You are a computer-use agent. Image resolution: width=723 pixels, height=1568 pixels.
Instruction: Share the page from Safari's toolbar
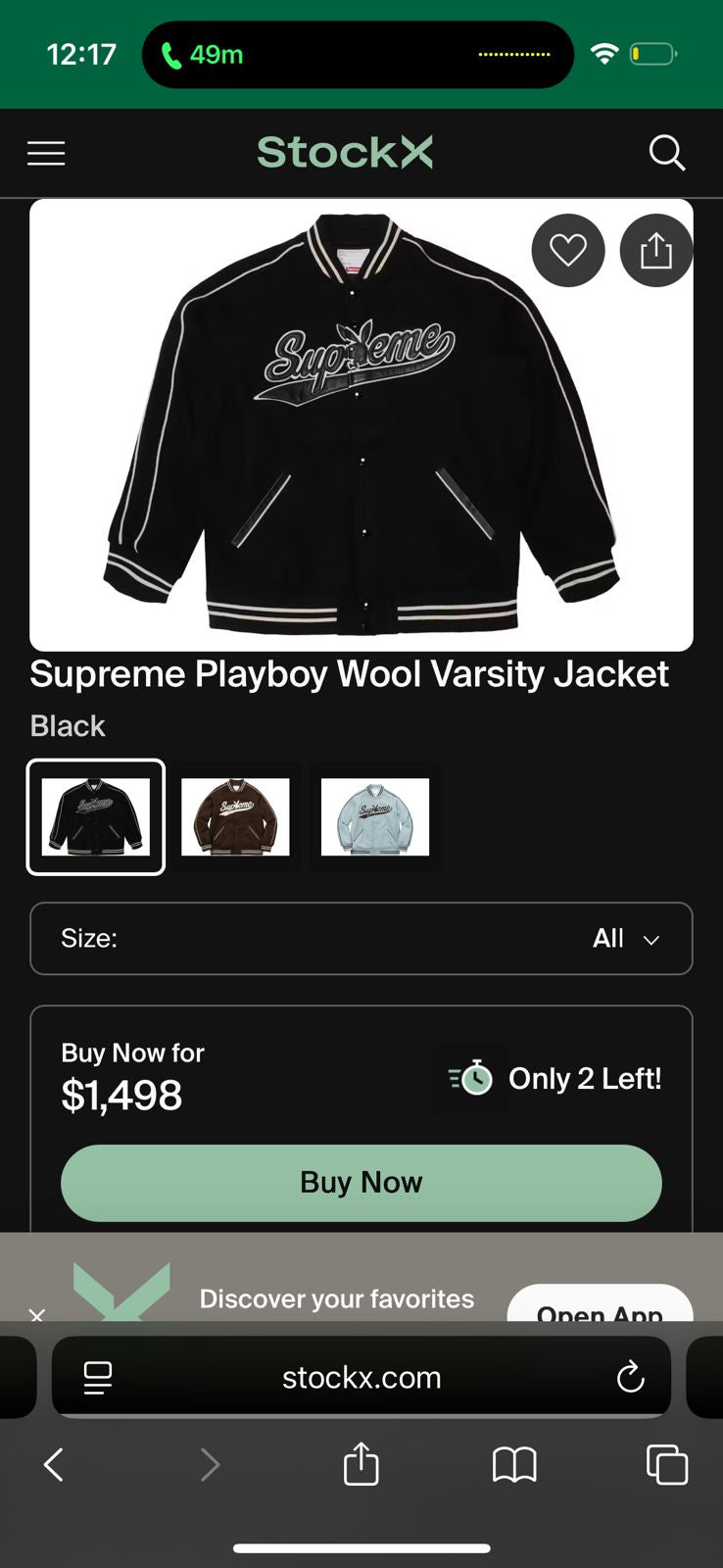[361, 1465]
